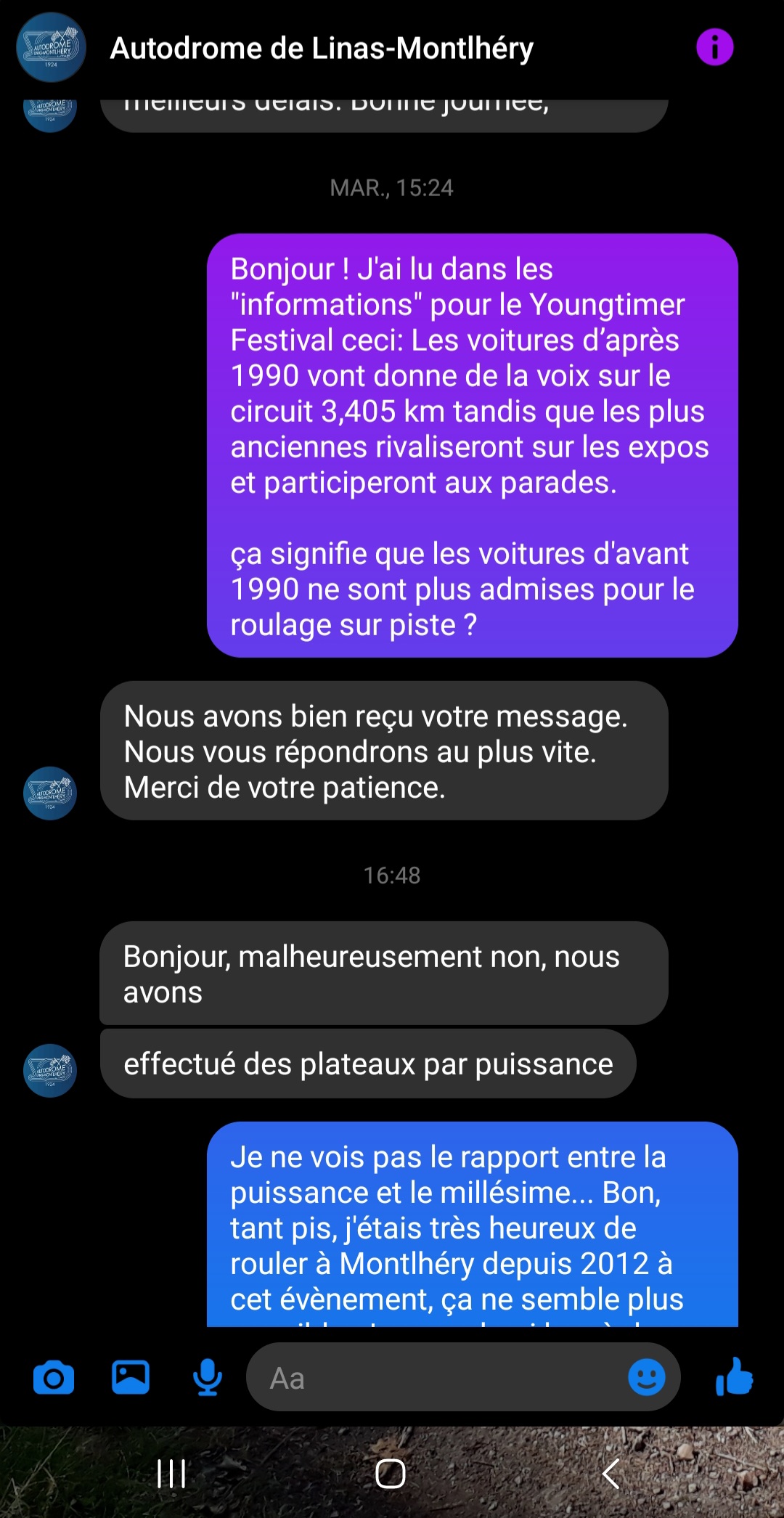Record a voice message with the microphone
The height and width of the screenshot is (1518, 784).
point(208,1377)
